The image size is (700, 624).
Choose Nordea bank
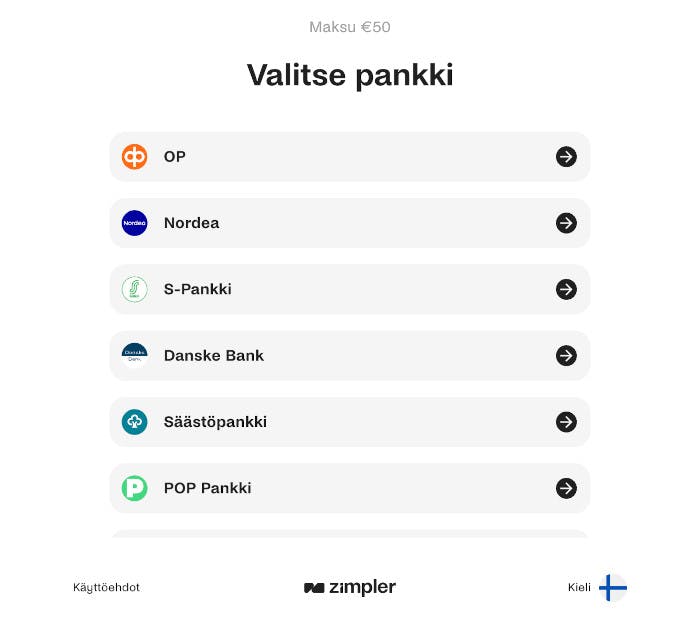(349, 223)
